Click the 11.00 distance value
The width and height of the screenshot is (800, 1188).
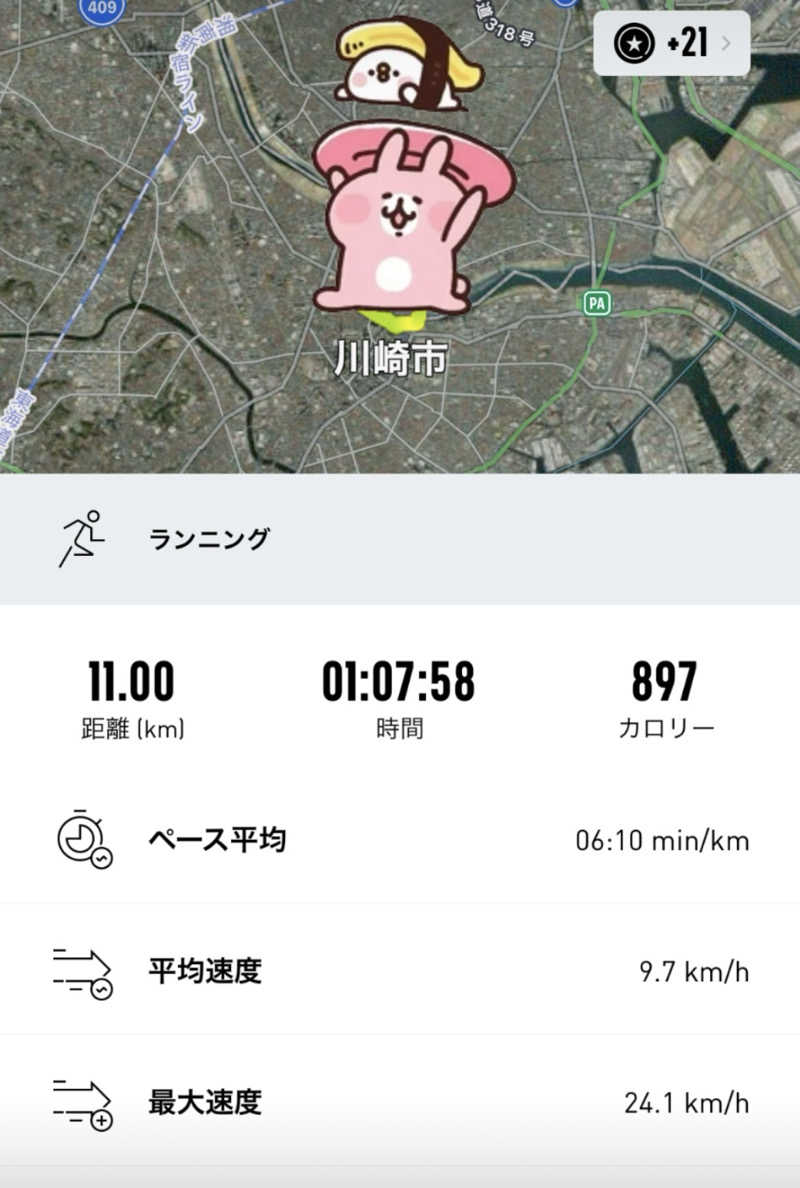tap(132, 683)
